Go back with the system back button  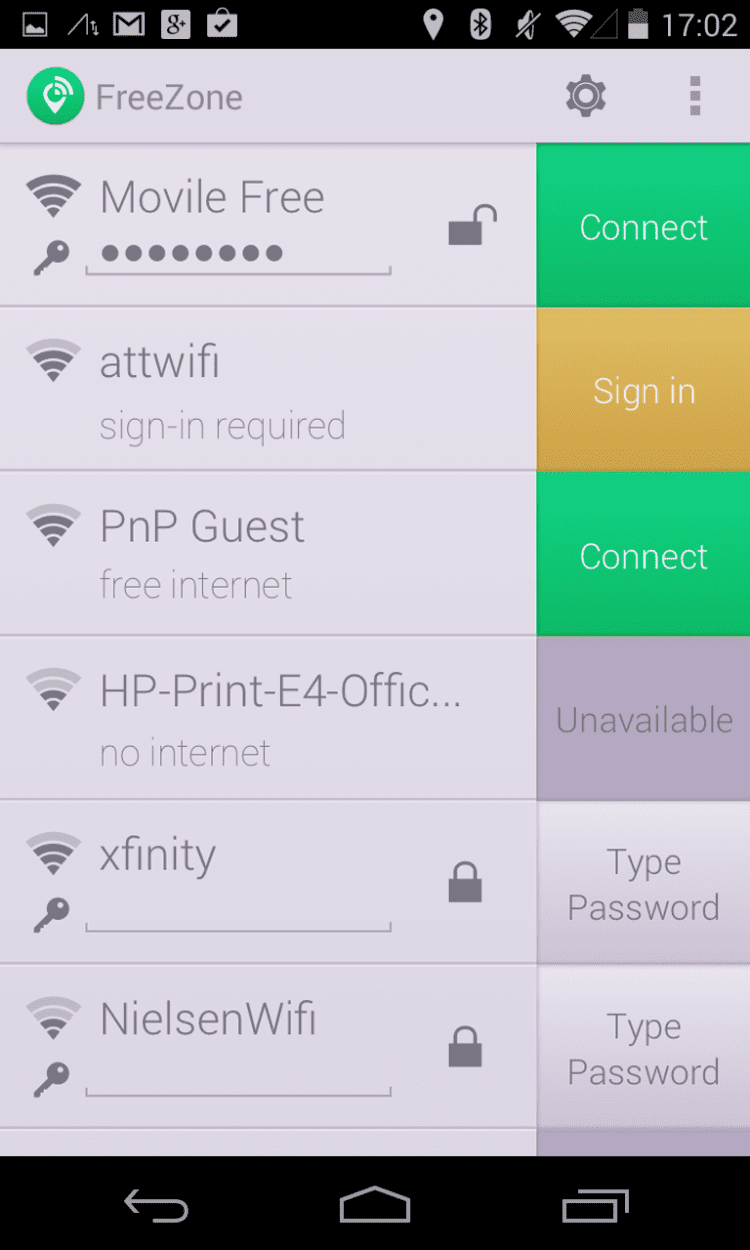[x=156, y=1205]
